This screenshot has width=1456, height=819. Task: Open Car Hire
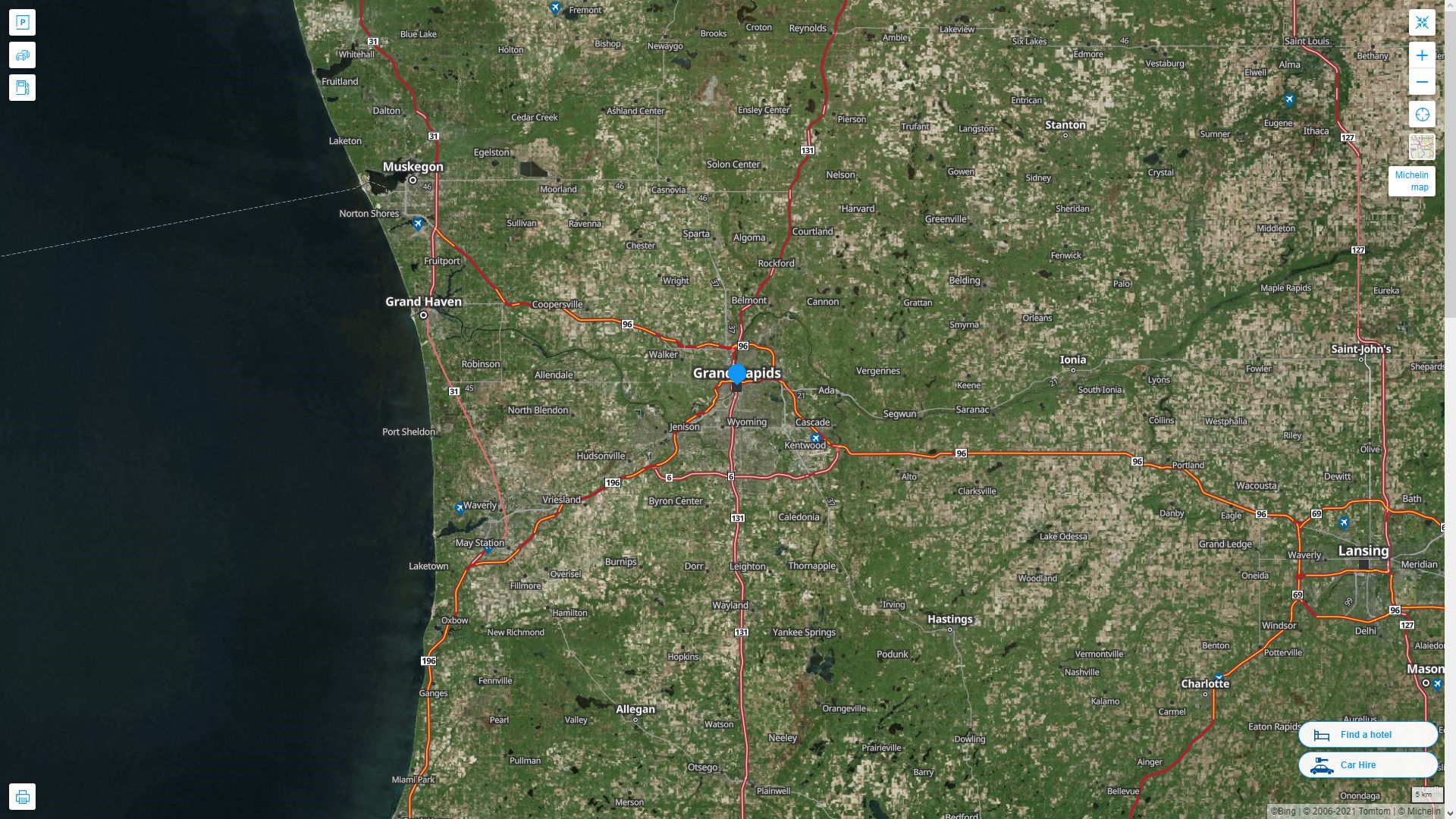(1367, 765)
